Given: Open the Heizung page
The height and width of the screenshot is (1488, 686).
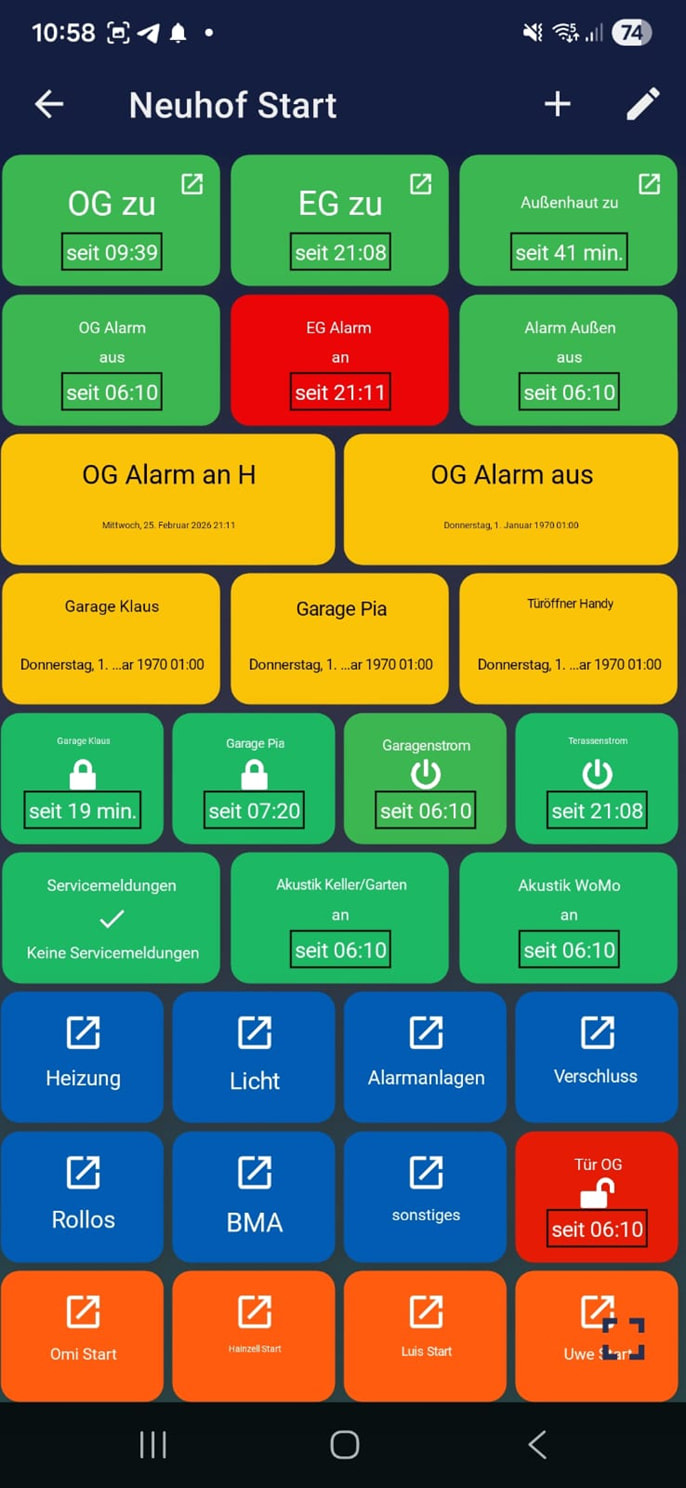Looking at the screenshot, I should tap(82, 1056).
